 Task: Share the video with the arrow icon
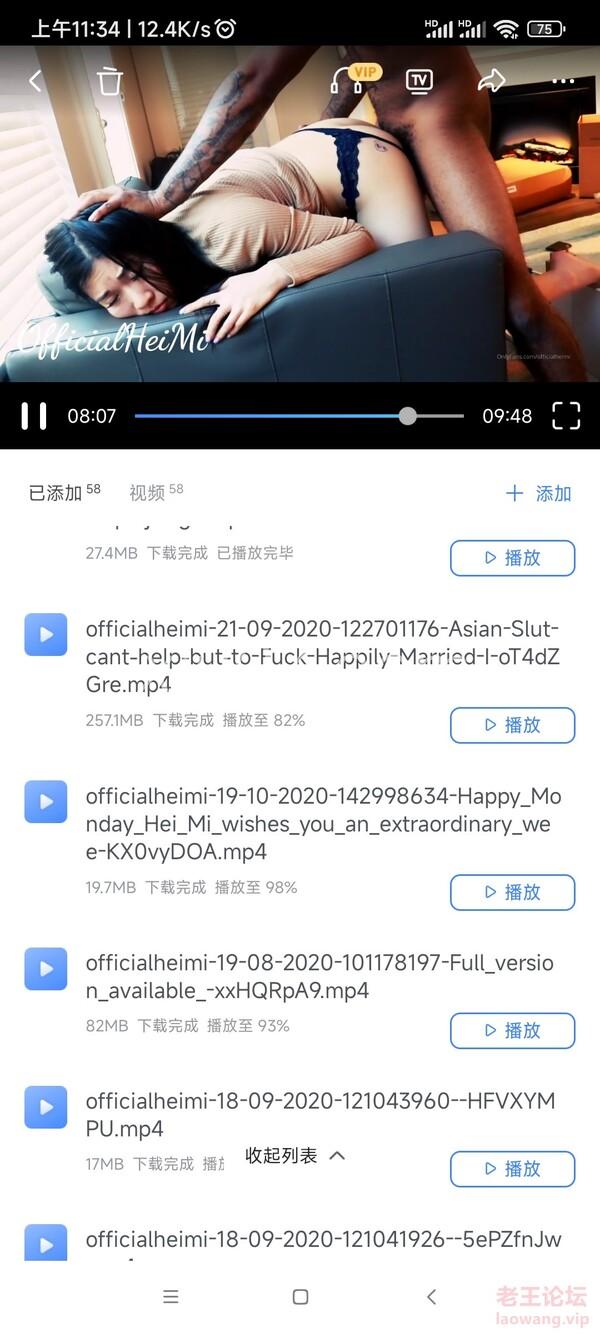(491, 81)
